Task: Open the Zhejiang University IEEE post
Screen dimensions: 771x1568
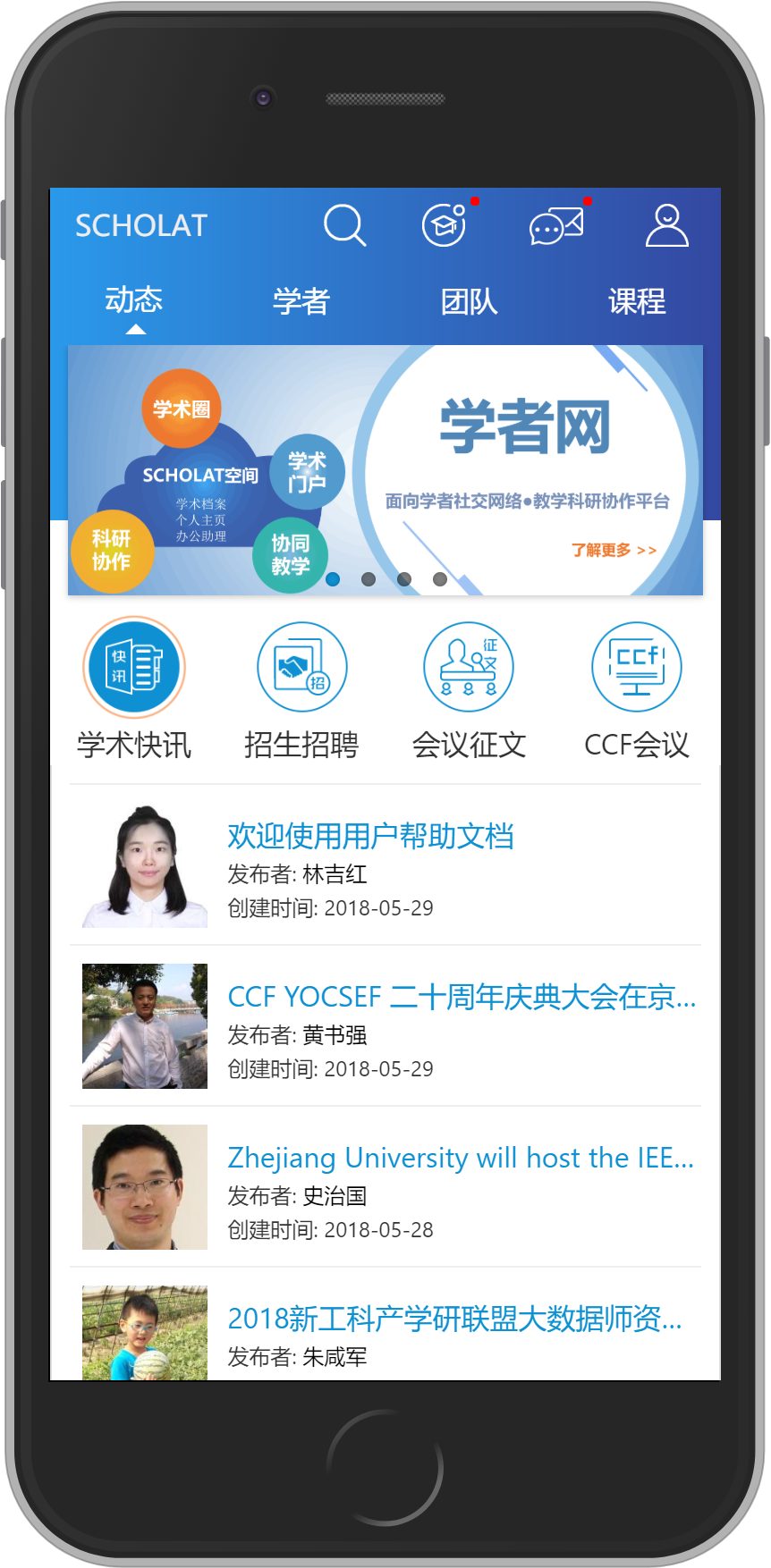Action: 385,1187
